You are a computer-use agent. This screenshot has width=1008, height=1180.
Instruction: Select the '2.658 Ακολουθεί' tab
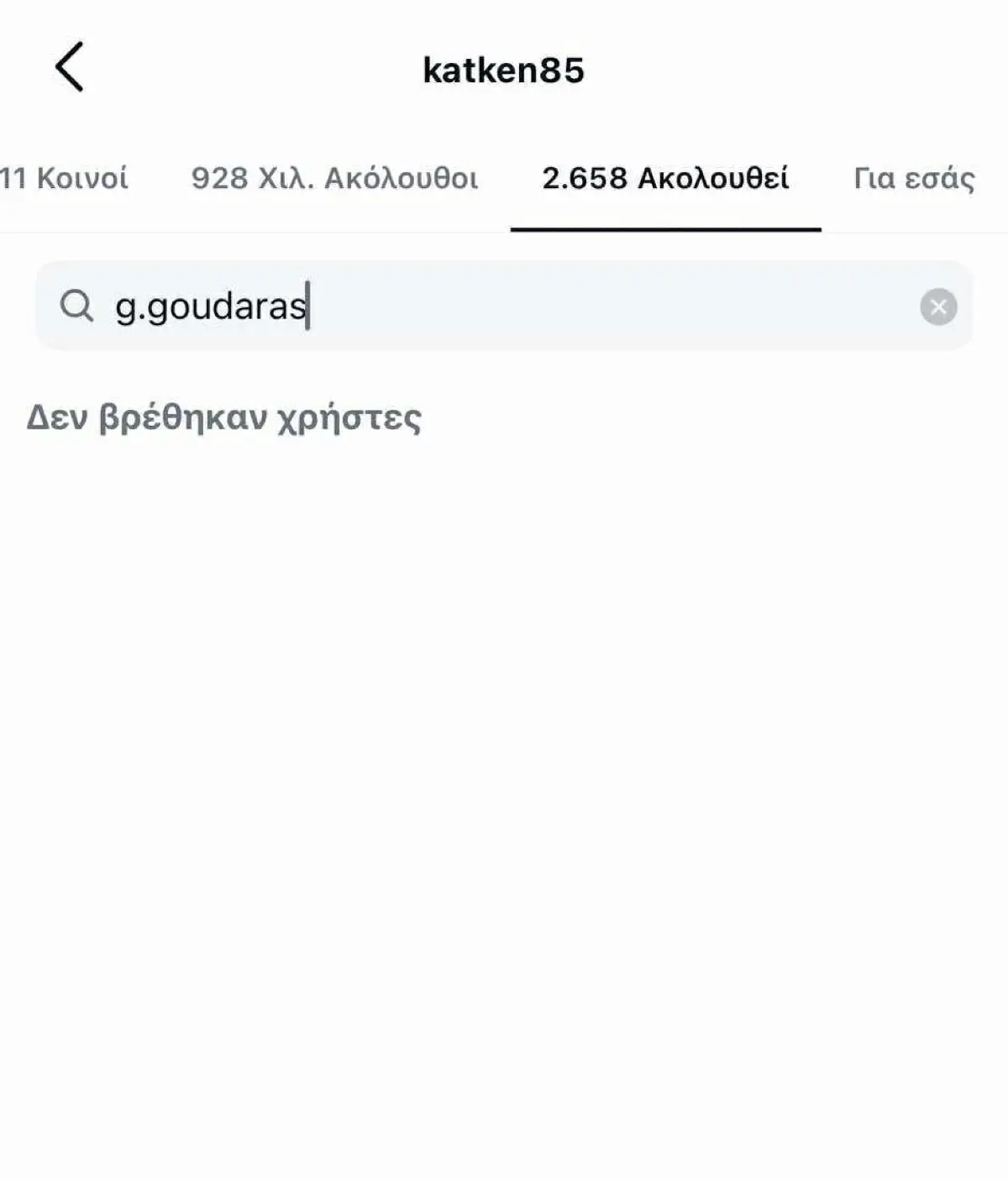click(666, 178)
